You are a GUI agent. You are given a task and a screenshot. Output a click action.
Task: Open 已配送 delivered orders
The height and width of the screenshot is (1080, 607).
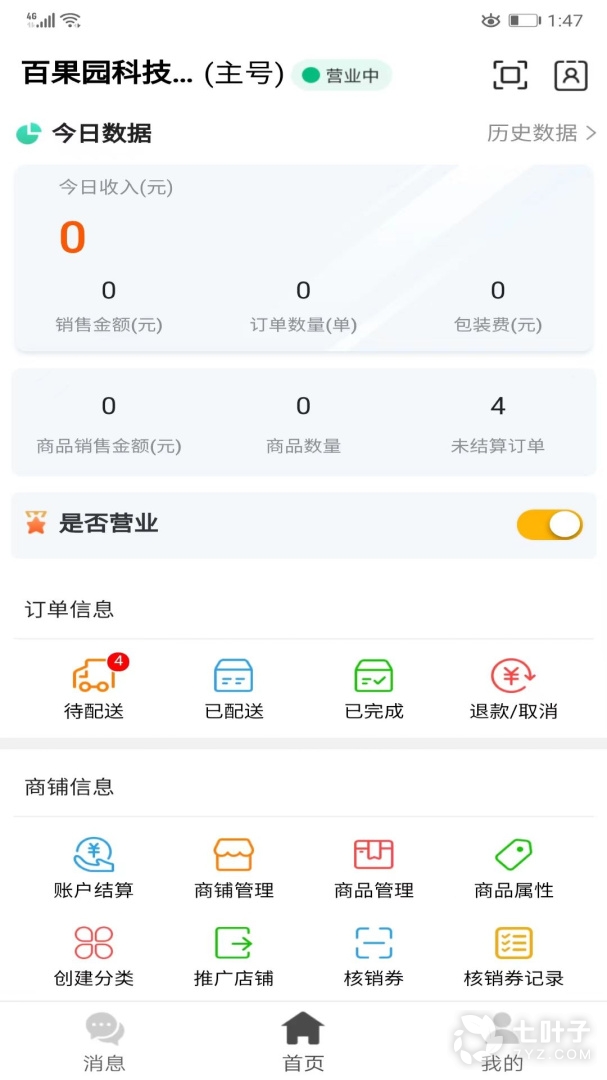tap(234, 688)
